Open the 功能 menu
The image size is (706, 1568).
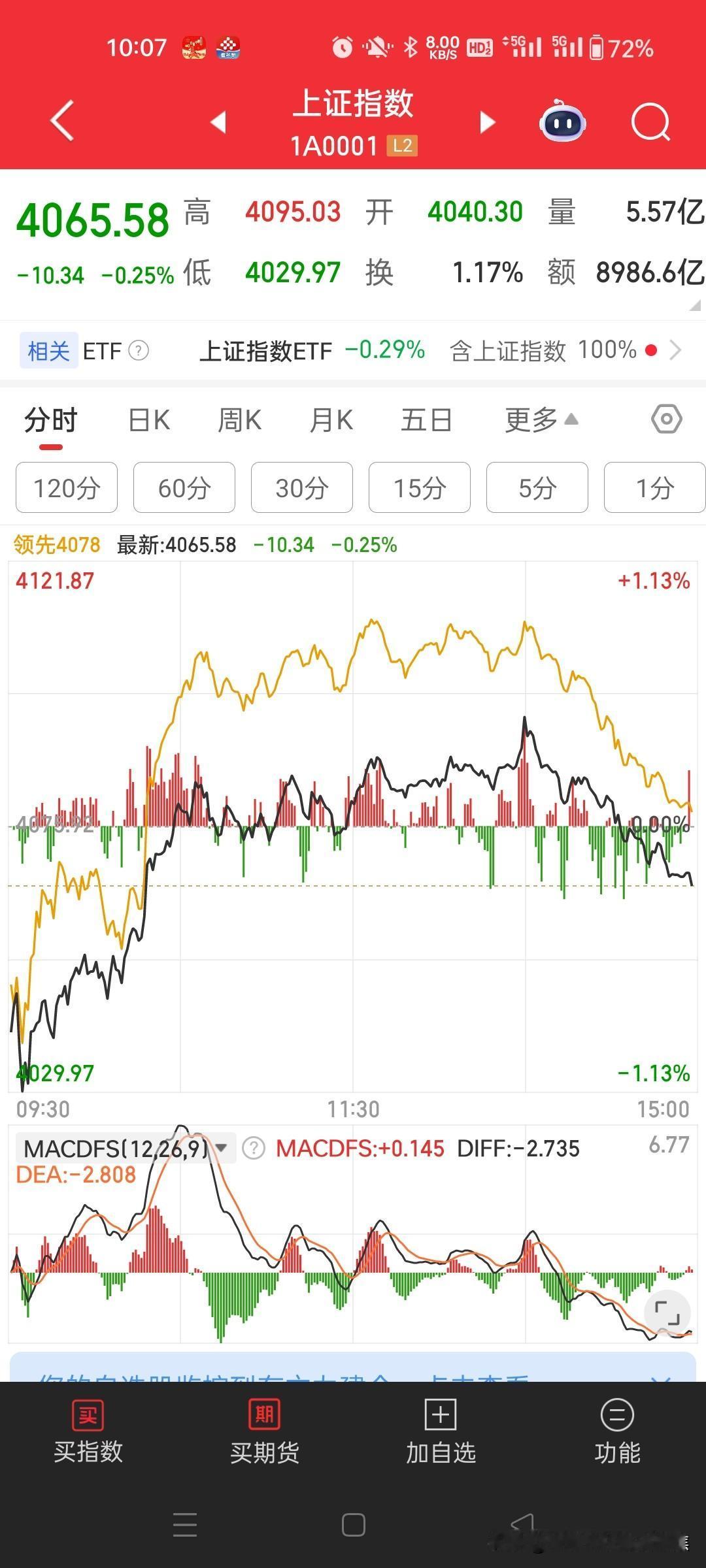617,1431
